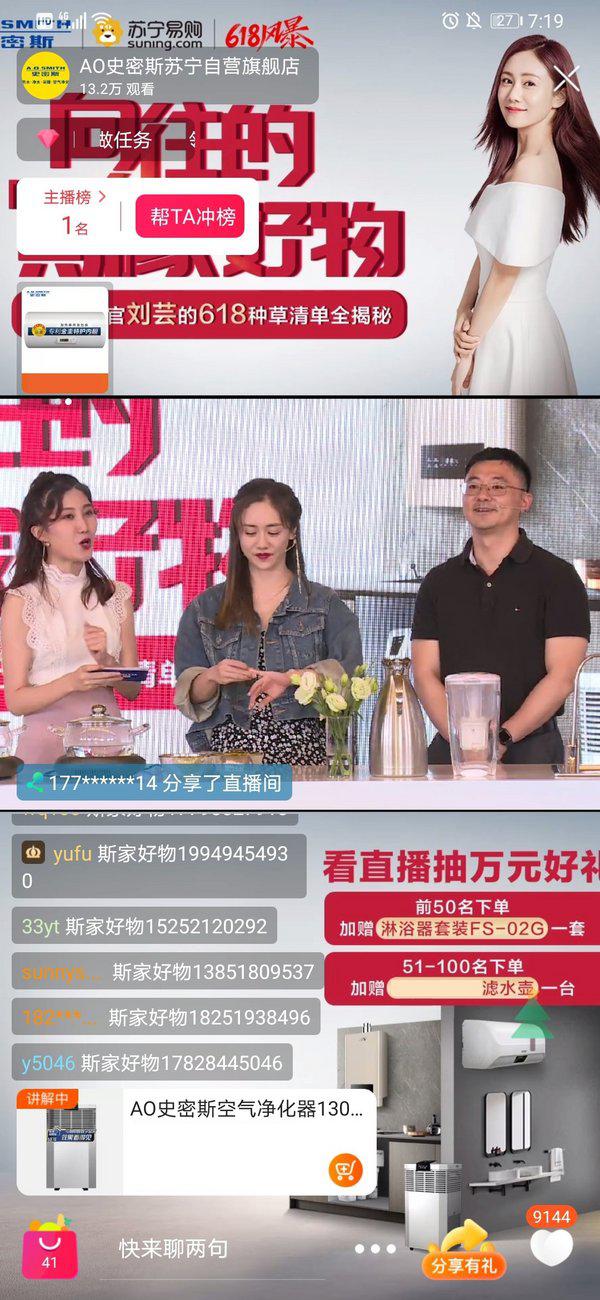Like the stream with the heart
This screenshot has height=1300, width=600.
551,1247
